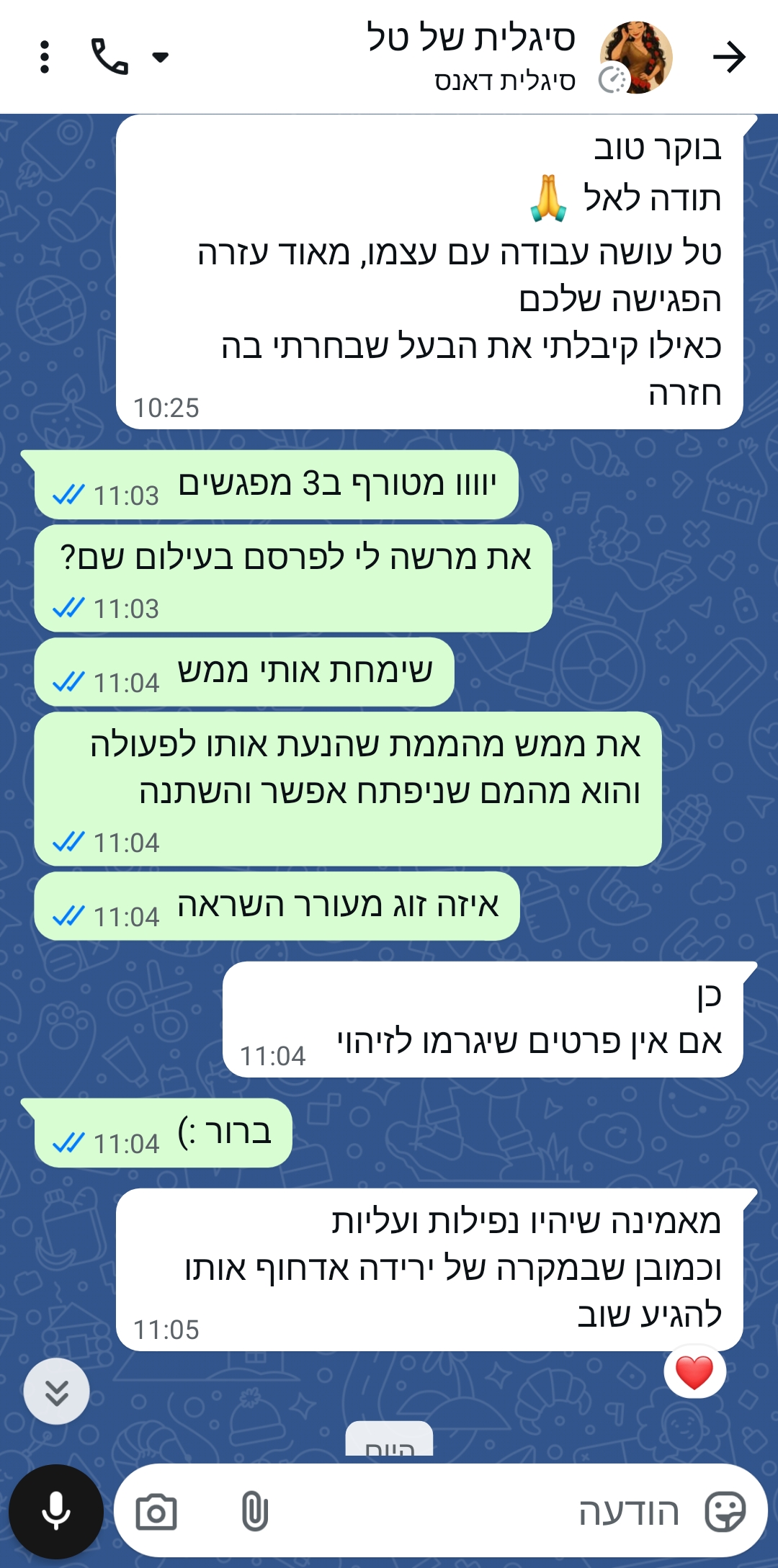
Task: Jump to the latest messages
Action: [x=57, y=1391]
